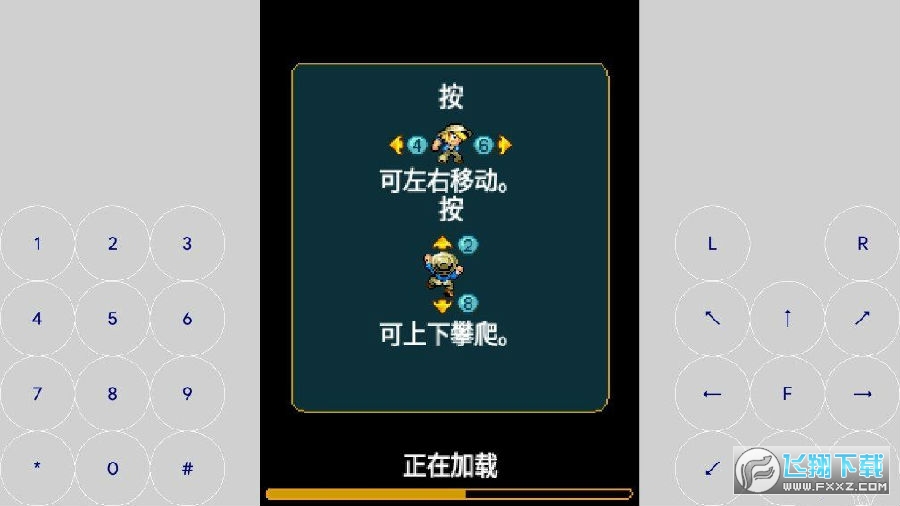Tap the number 7 key
Viewport: 900px width, 506px height.
[x=38, y=393]
